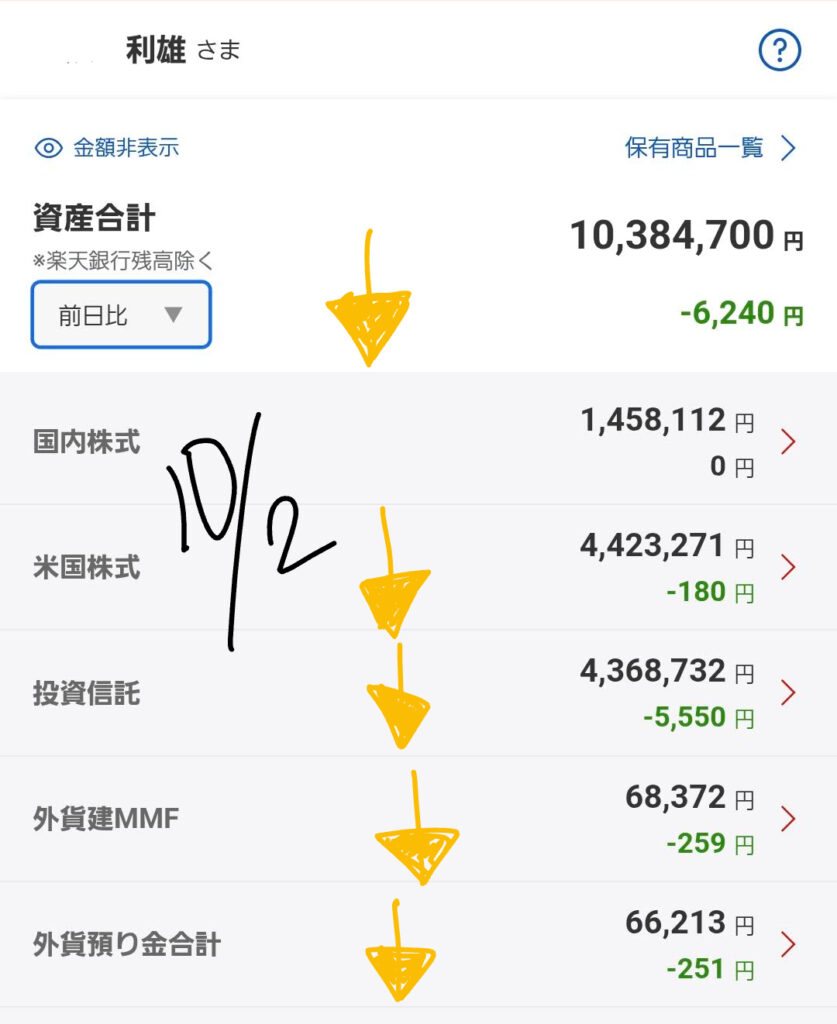The image size is (837, 1024).
Task: Open the 米国株式 row
Action: click(x=418, y=568)
